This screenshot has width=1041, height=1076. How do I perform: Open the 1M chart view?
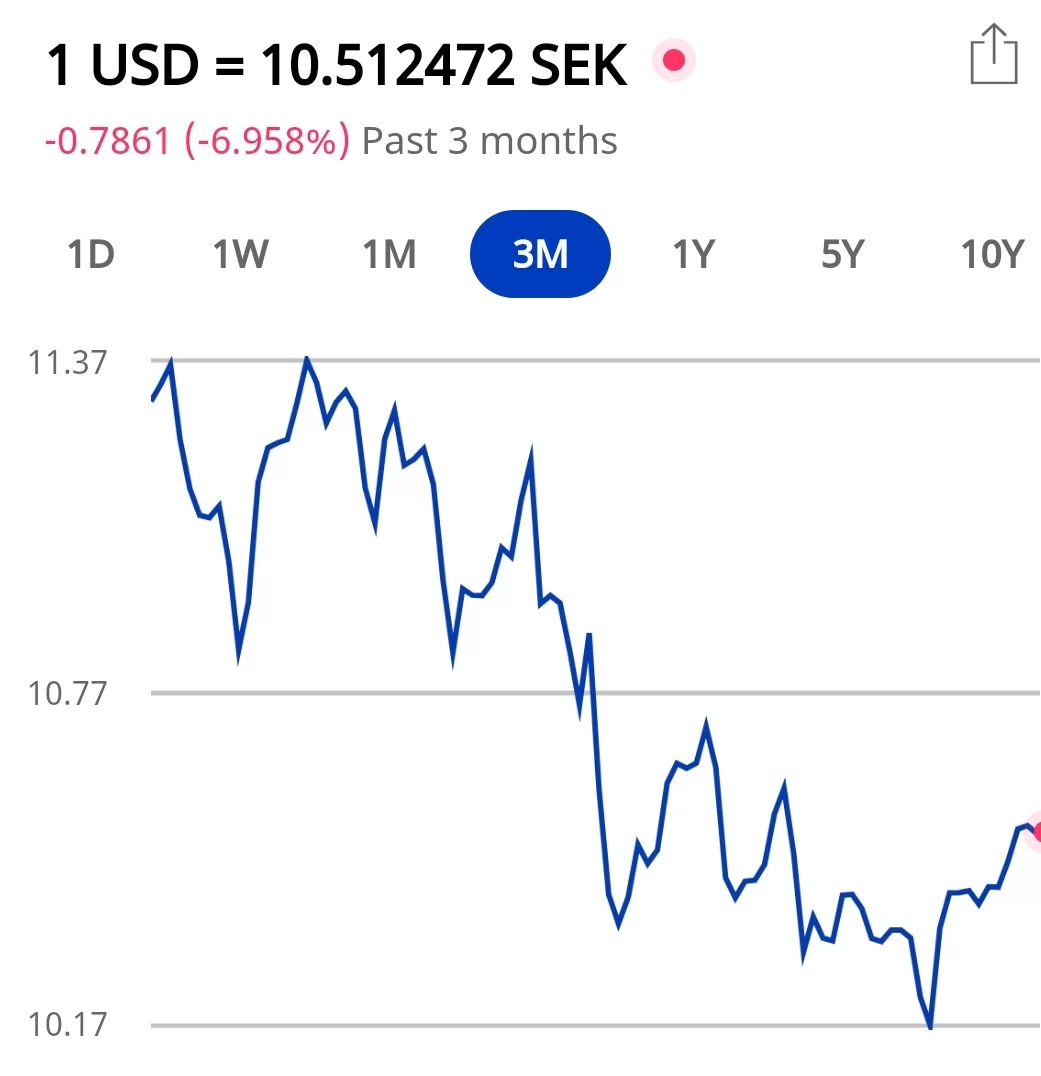389,254
